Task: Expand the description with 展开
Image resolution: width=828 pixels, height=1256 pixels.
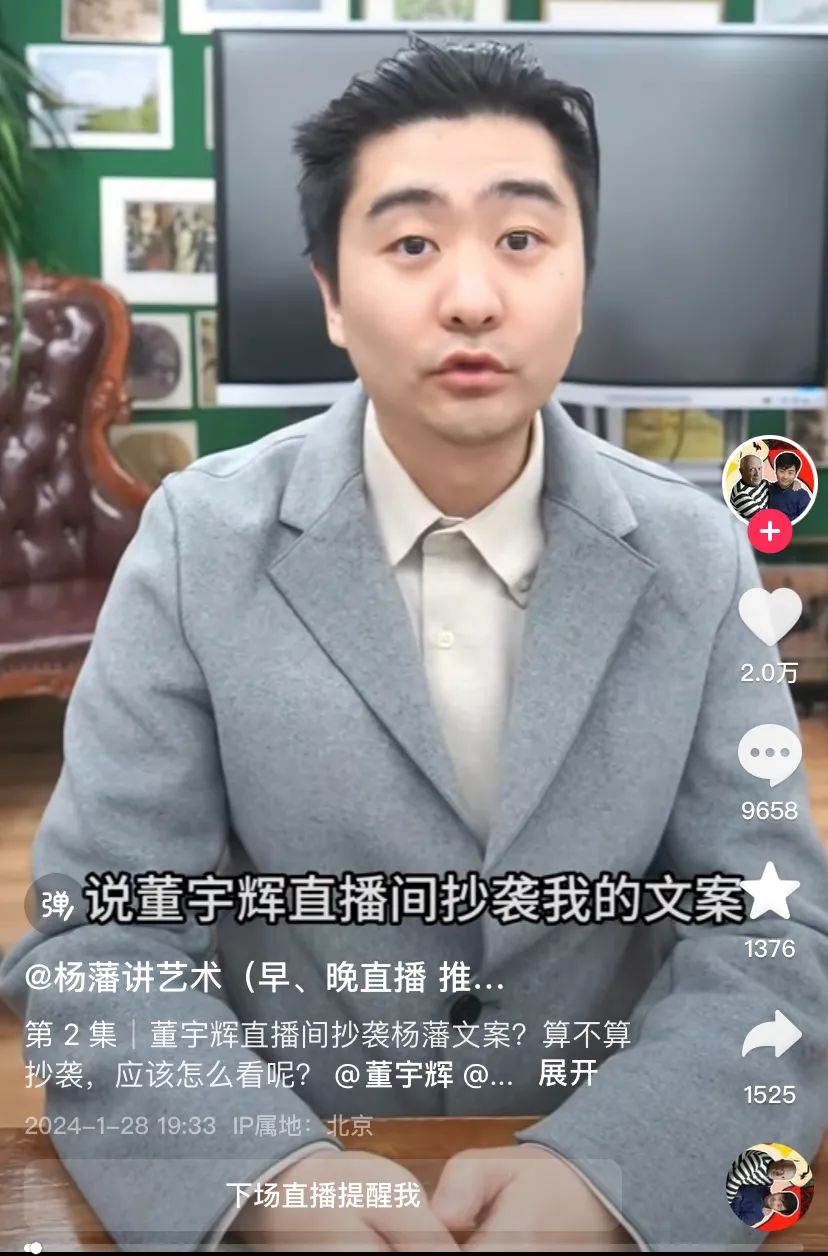Action: (567, 1075)
